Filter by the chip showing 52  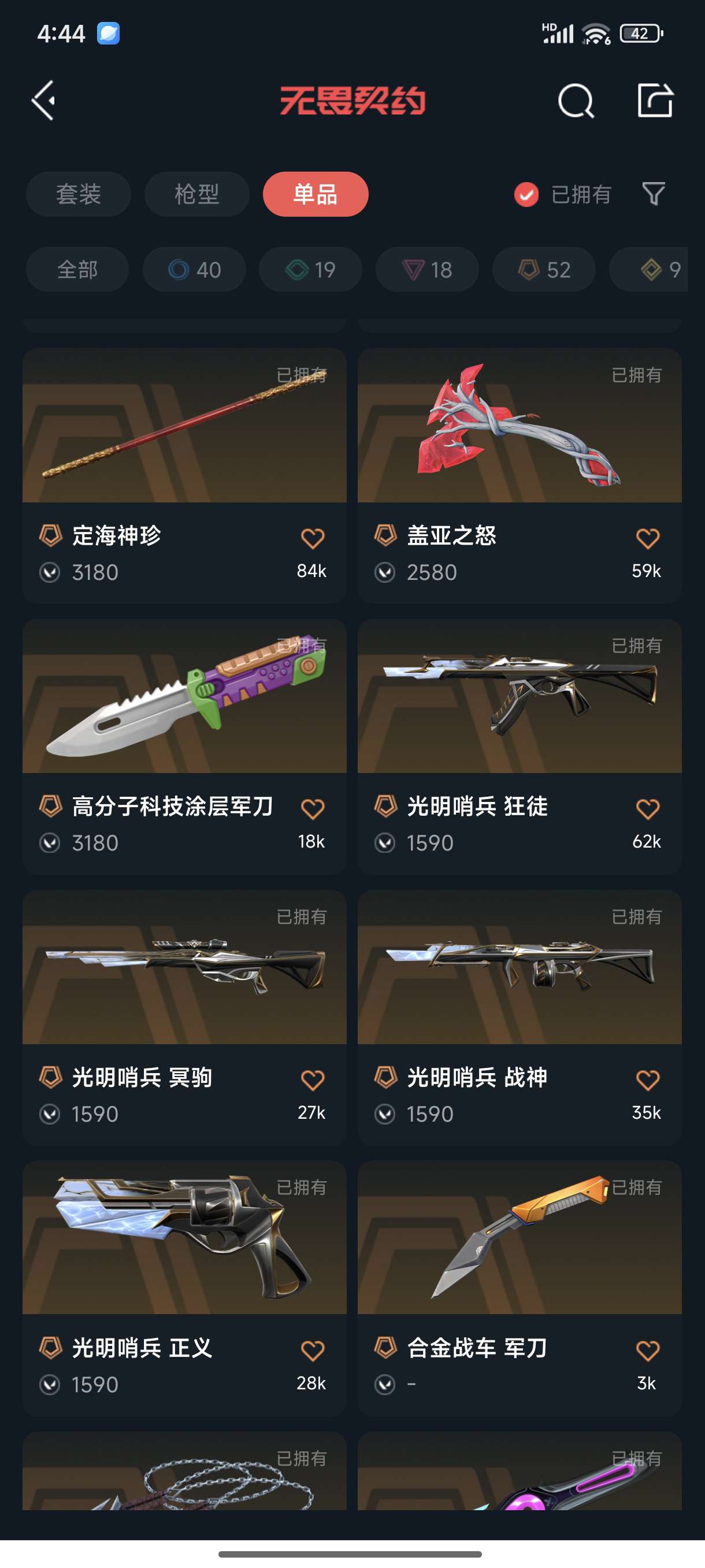coord(544,269)
